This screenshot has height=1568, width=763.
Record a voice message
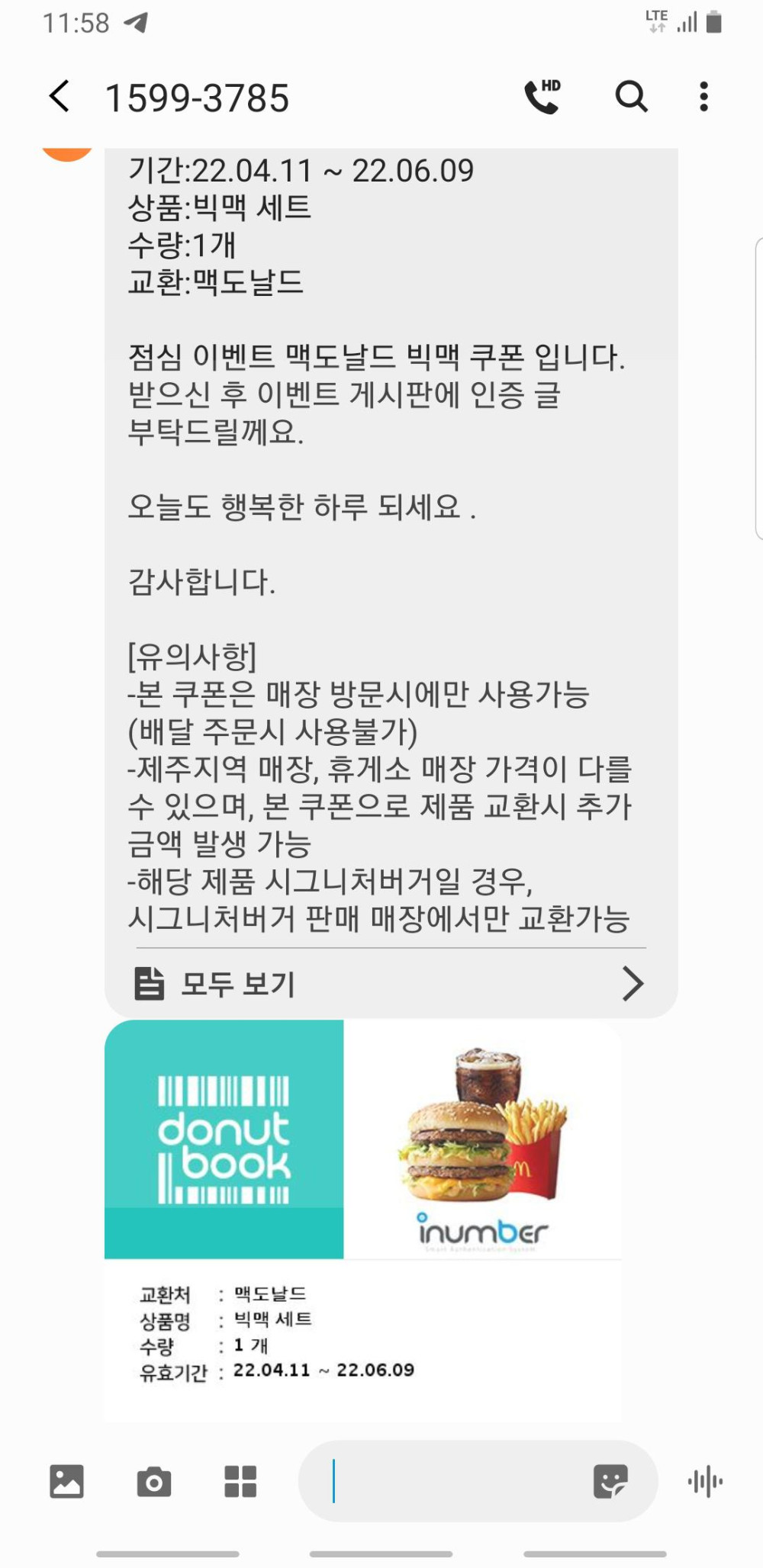pos(705,1481)
